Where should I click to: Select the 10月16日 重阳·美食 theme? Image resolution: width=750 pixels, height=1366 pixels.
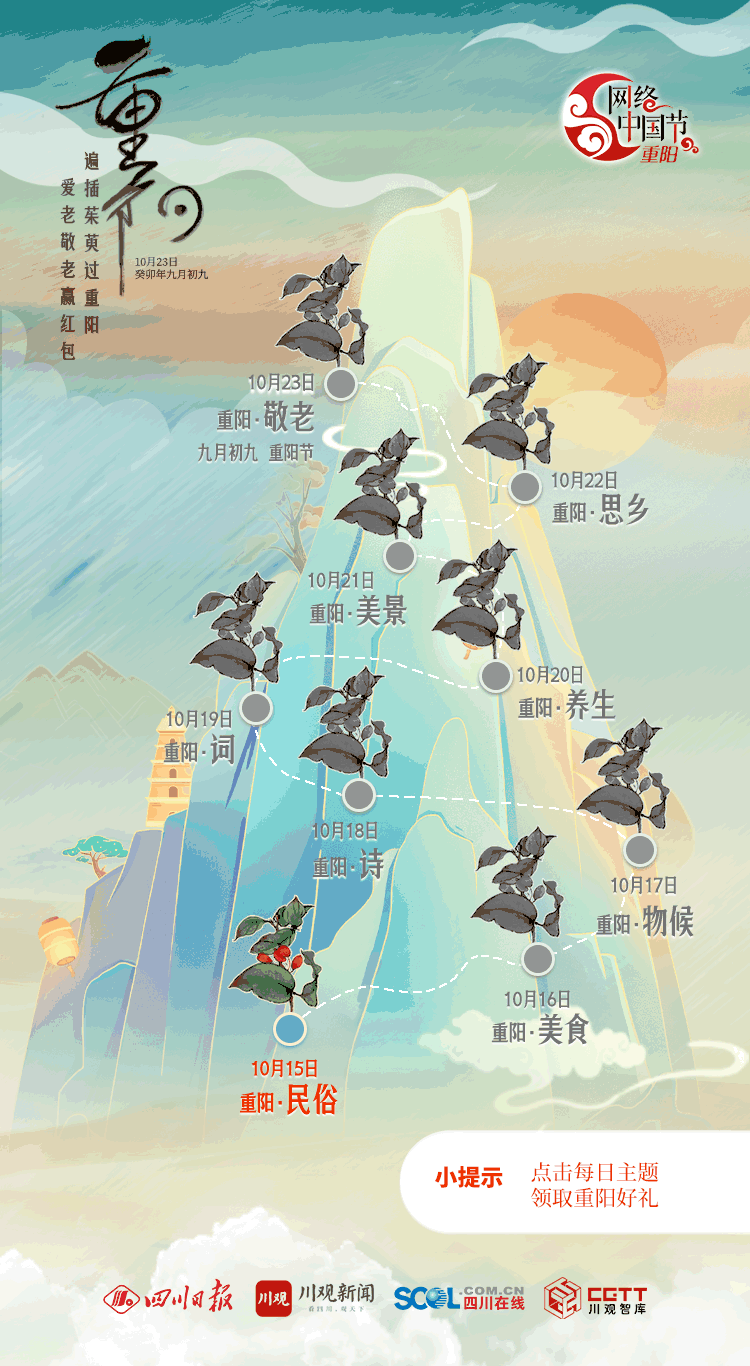538,958
